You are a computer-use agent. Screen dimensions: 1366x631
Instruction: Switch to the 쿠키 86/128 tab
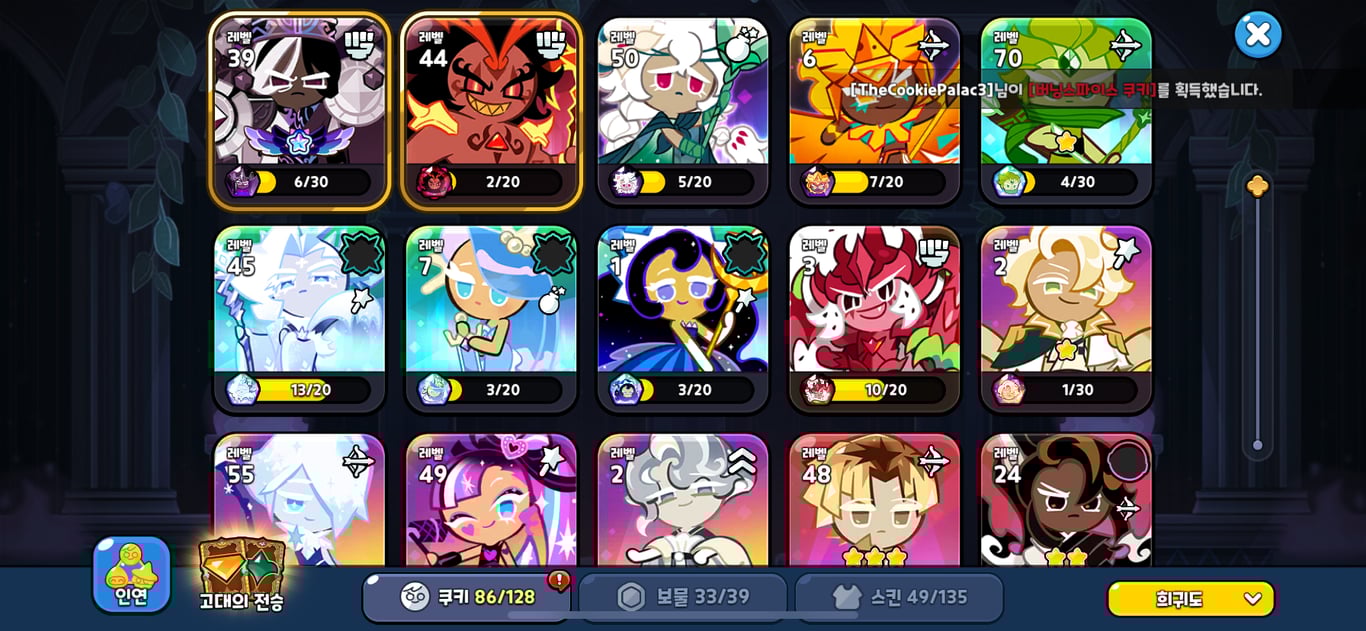(x=467, y=597)
